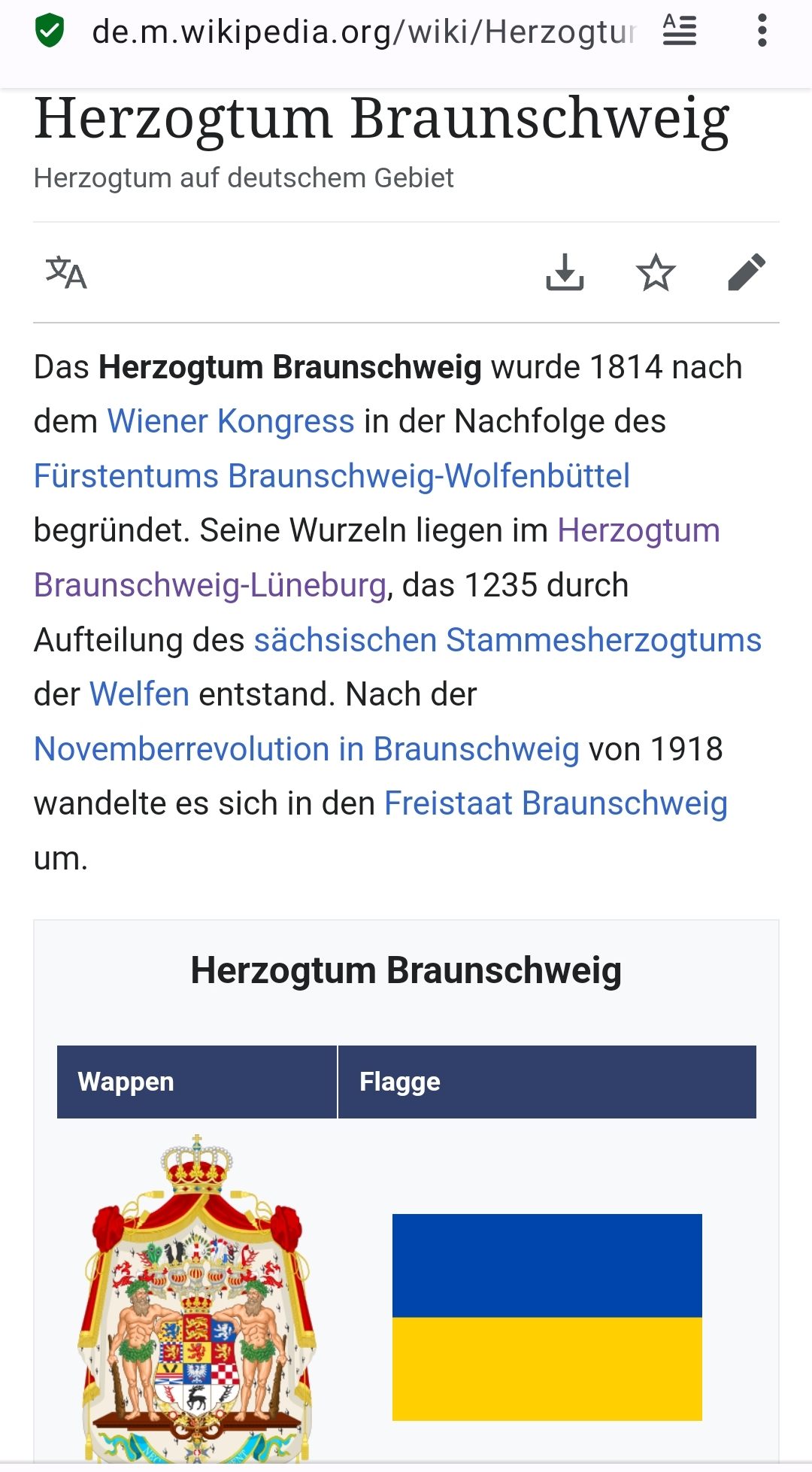Open the browser's overflow menu
The height and width of the screenshot is (1472, 812).
pos(762,32)
